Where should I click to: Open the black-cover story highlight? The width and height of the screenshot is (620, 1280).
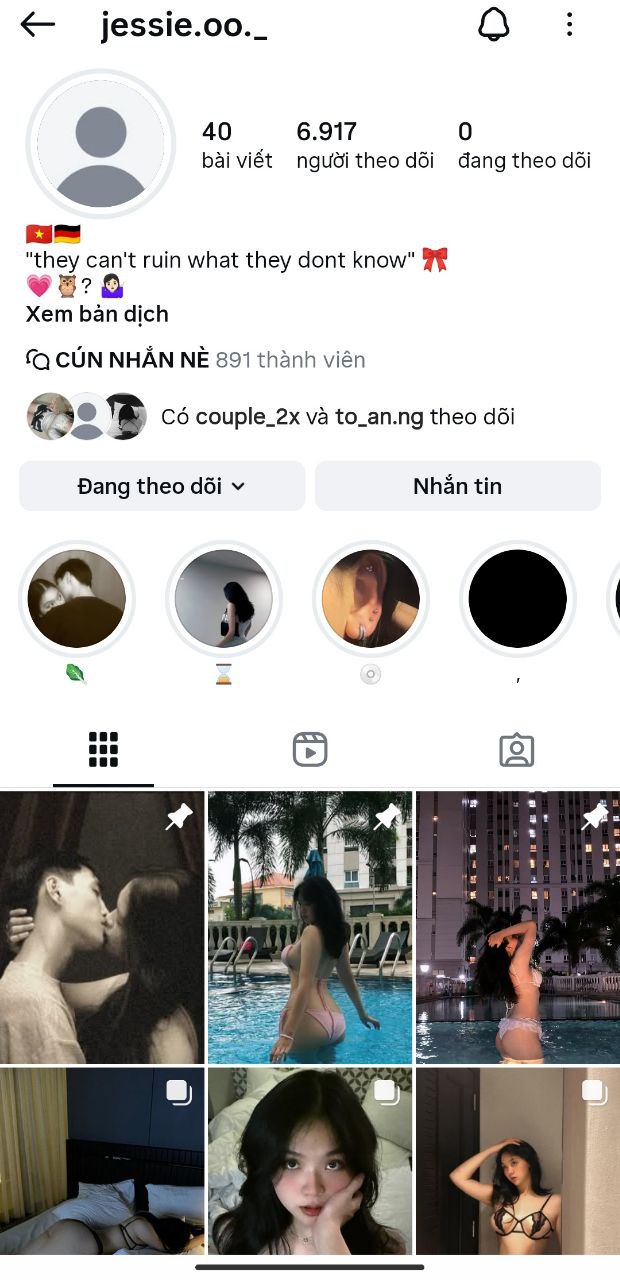pos(517,599)
